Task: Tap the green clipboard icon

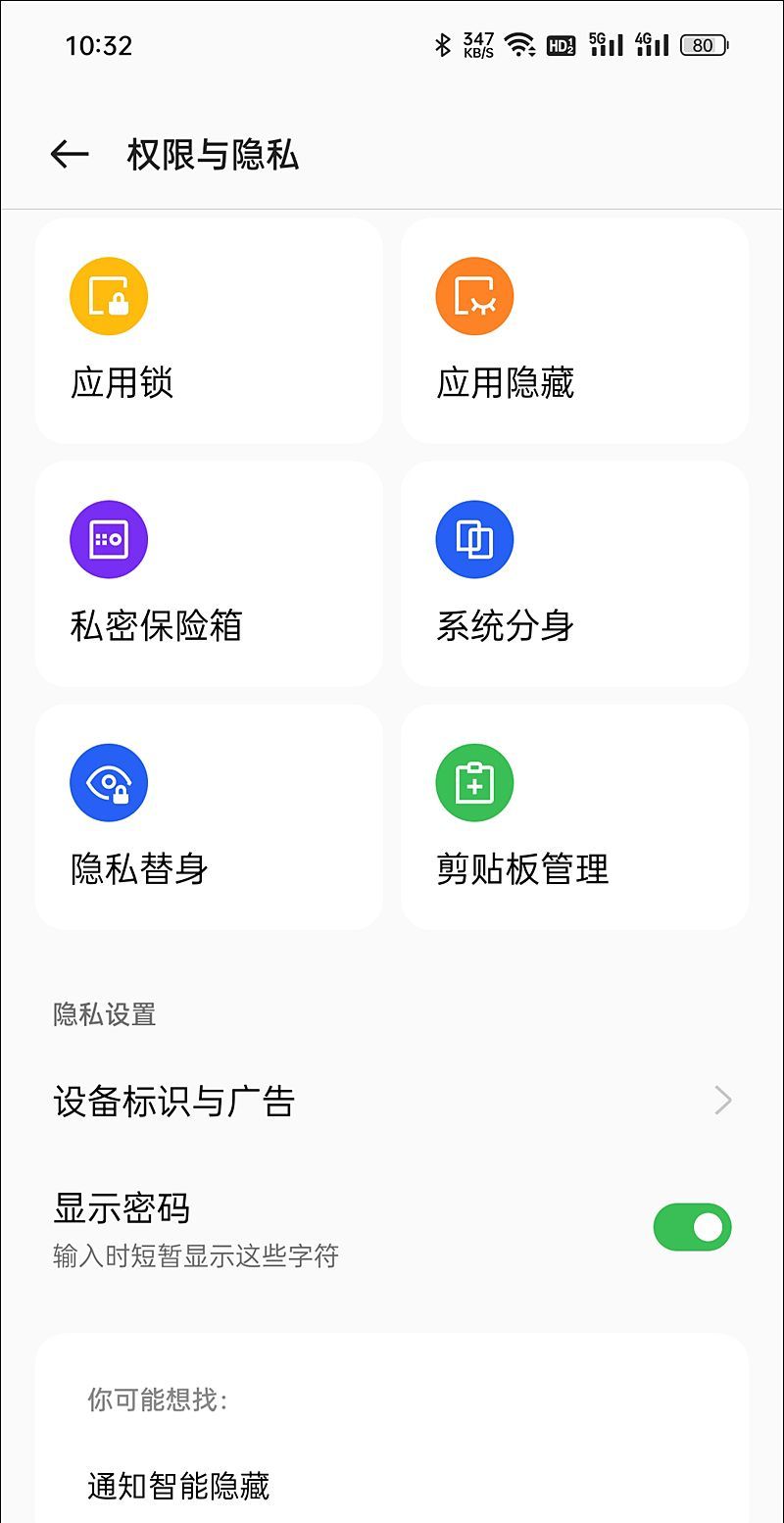Action: click(475, 782)
